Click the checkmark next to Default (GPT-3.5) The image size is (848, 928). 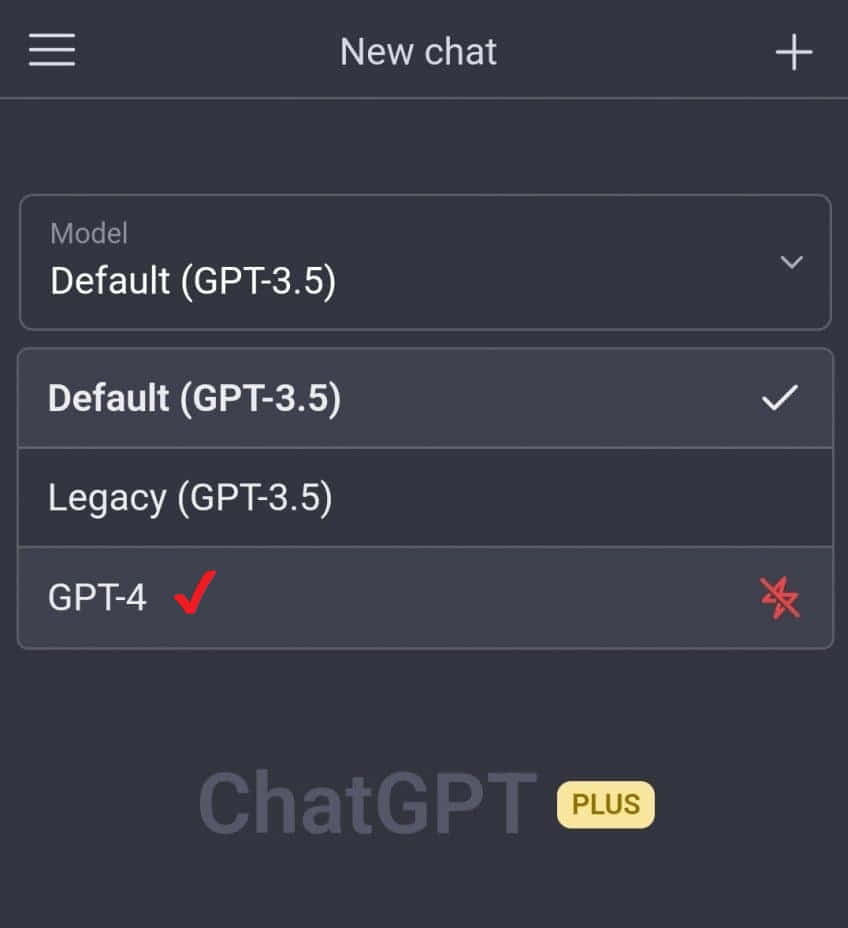779,397
